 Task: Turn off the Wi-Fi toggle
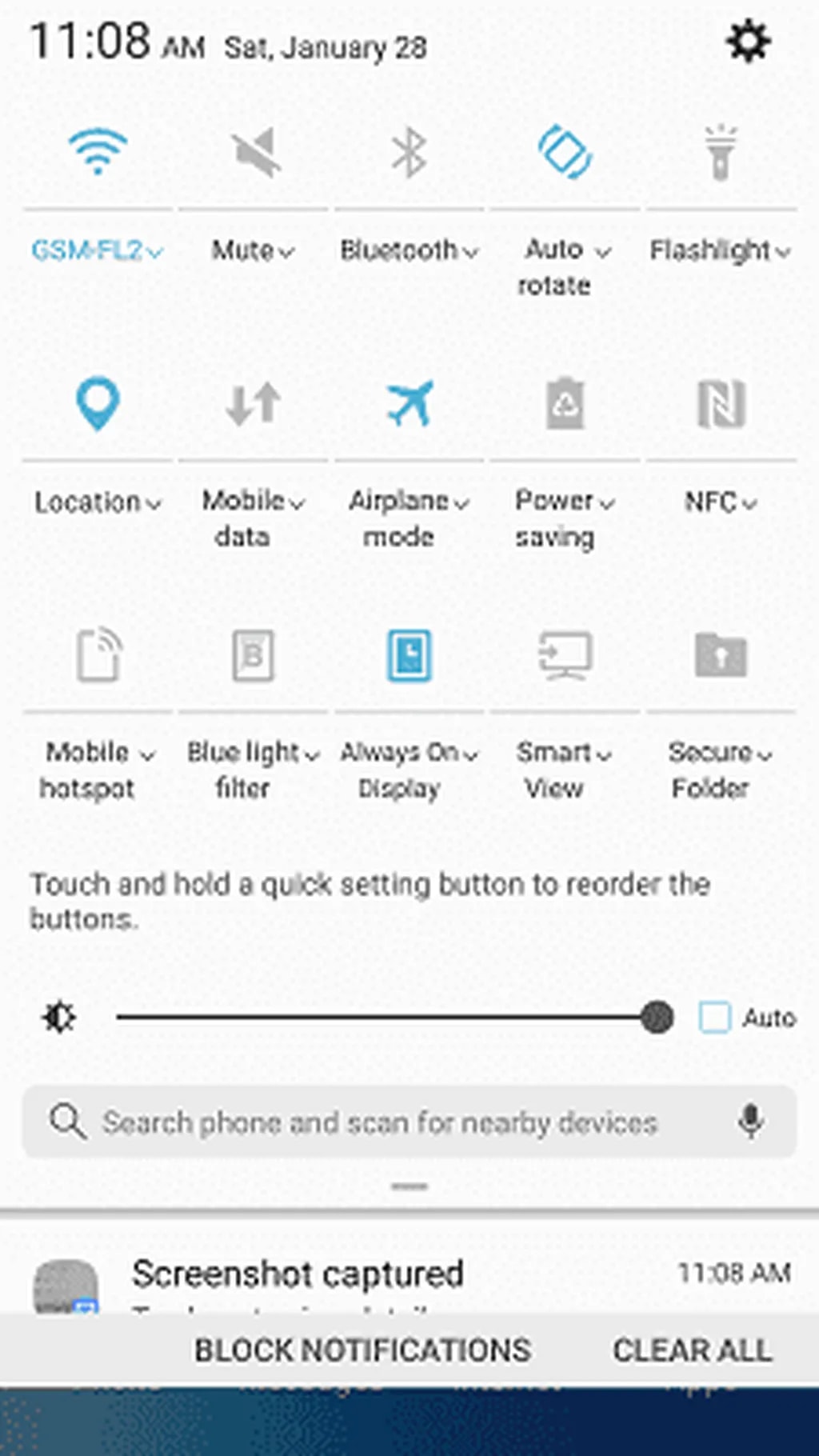tap(98, 151)
